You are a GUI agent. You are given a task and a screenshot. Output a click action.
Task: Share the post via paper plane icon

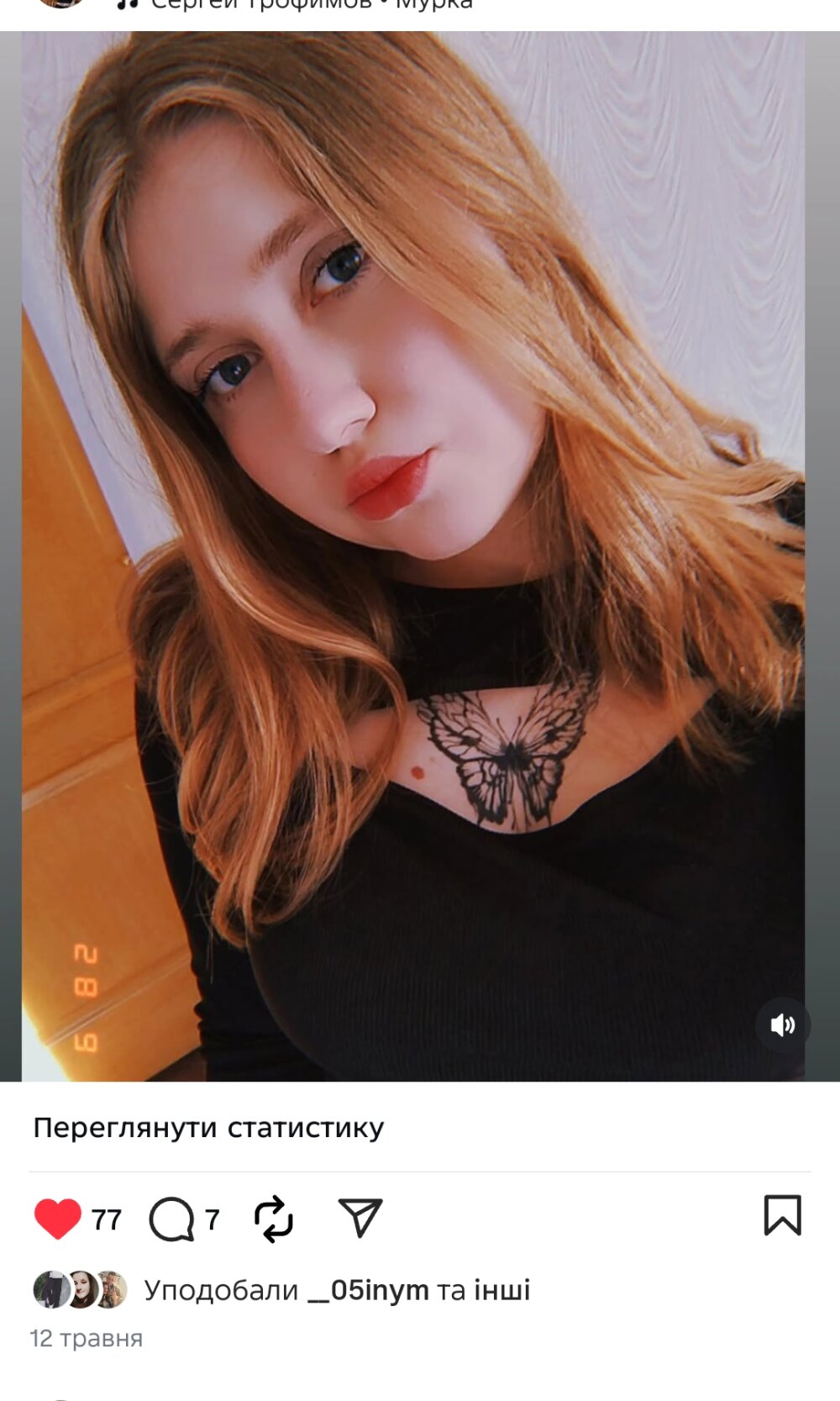[x=360, y=1218]
